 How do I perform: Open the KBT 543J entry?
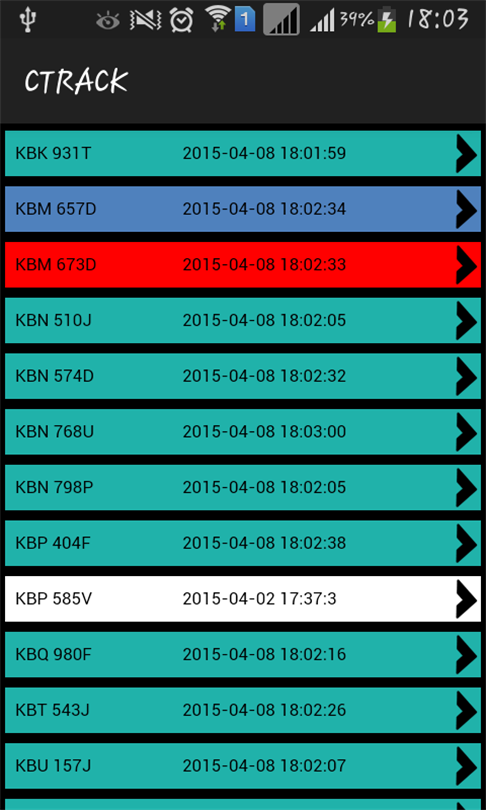tap(243, 711)
